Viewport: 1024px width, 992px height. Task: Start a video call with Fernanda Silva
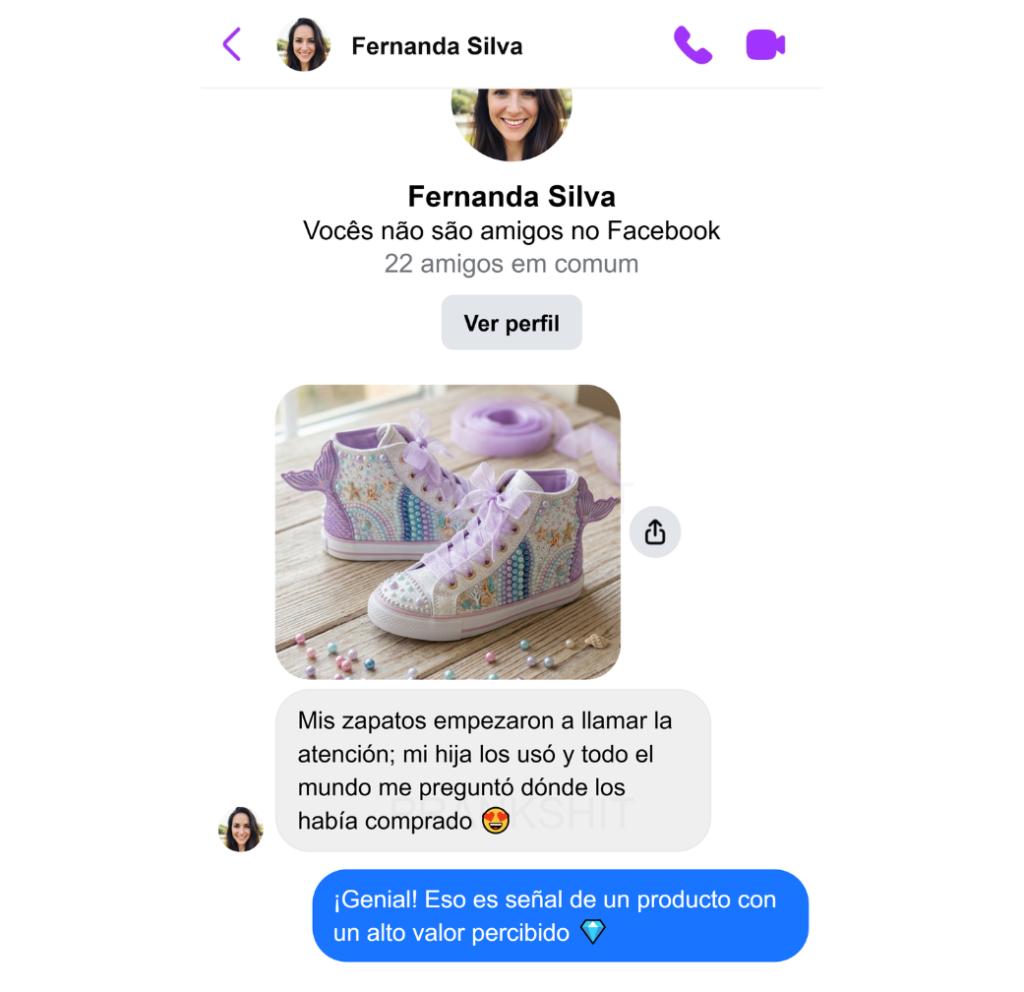coord(765,45)
